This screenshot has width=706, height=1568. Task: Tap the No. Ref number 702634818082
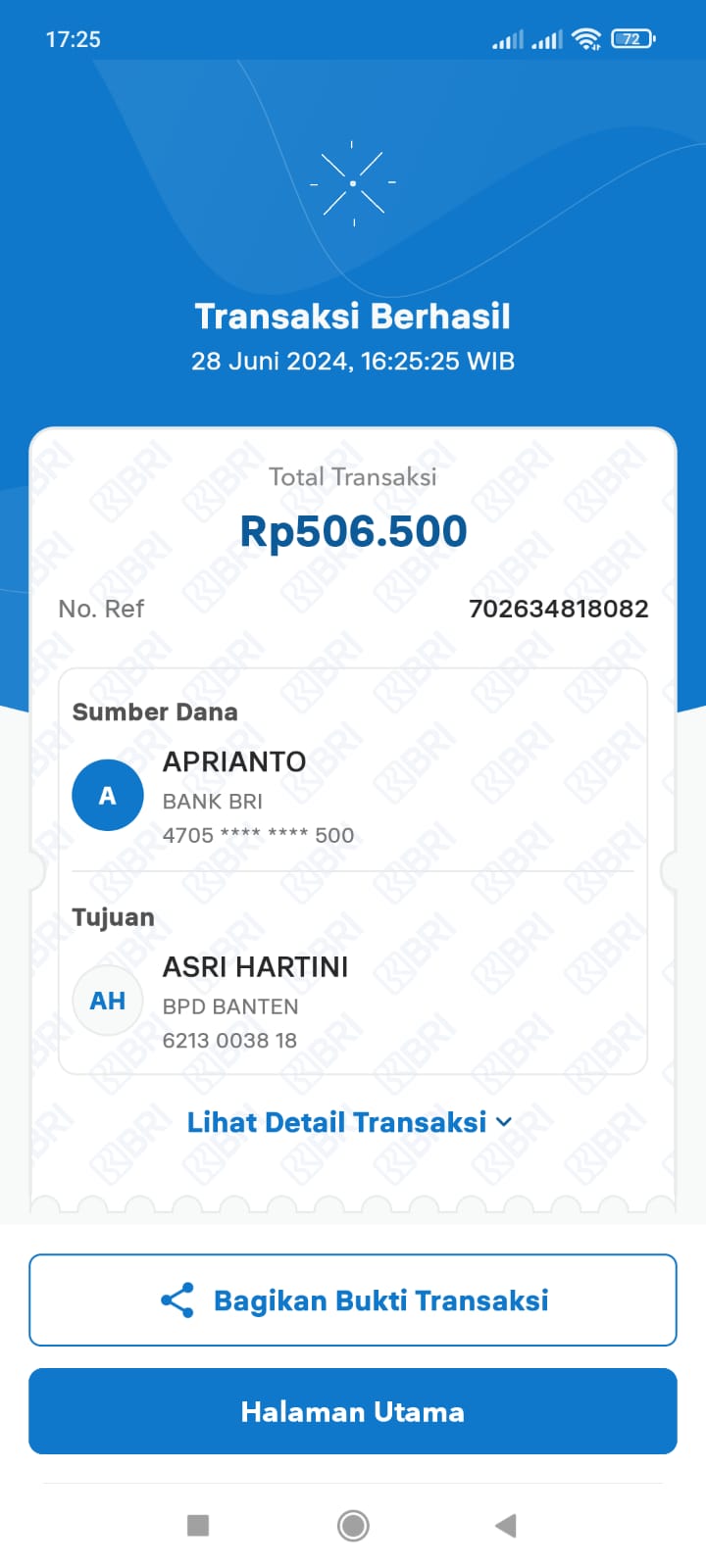pos(559,609)
